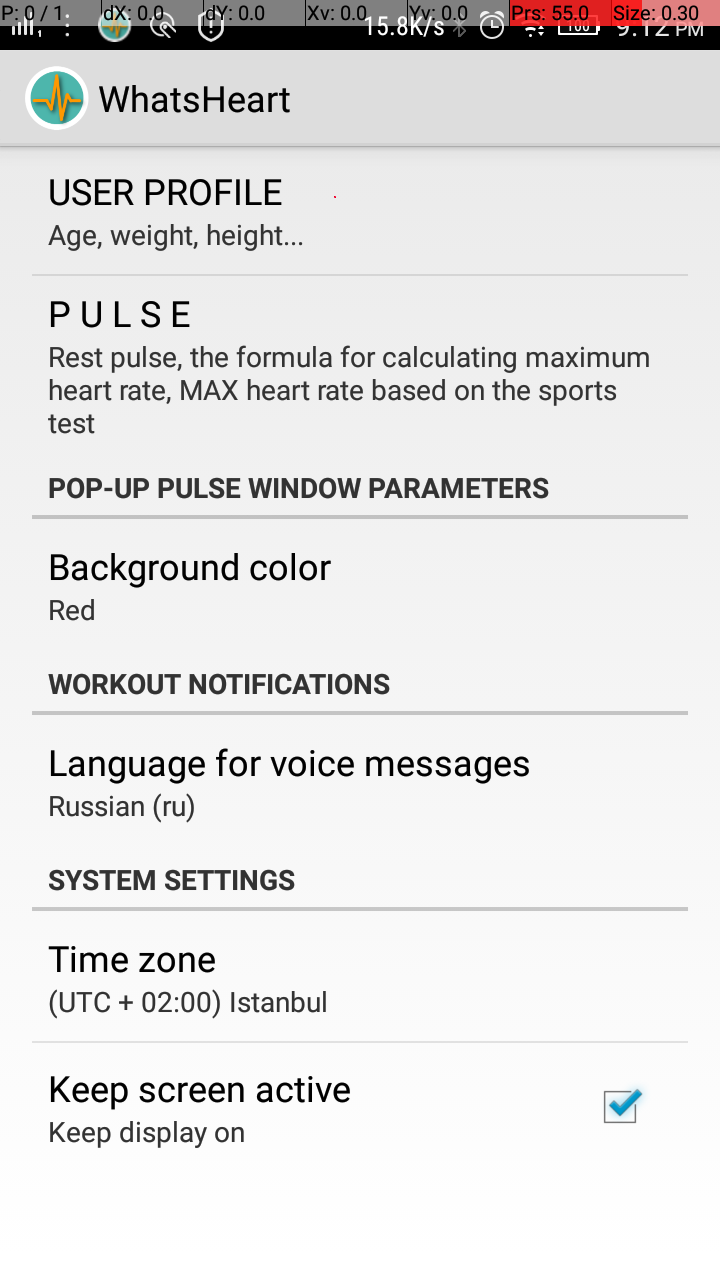Open the Time zone setting
The width and height of the screenshot is (720, 1280).
[360, 978]
